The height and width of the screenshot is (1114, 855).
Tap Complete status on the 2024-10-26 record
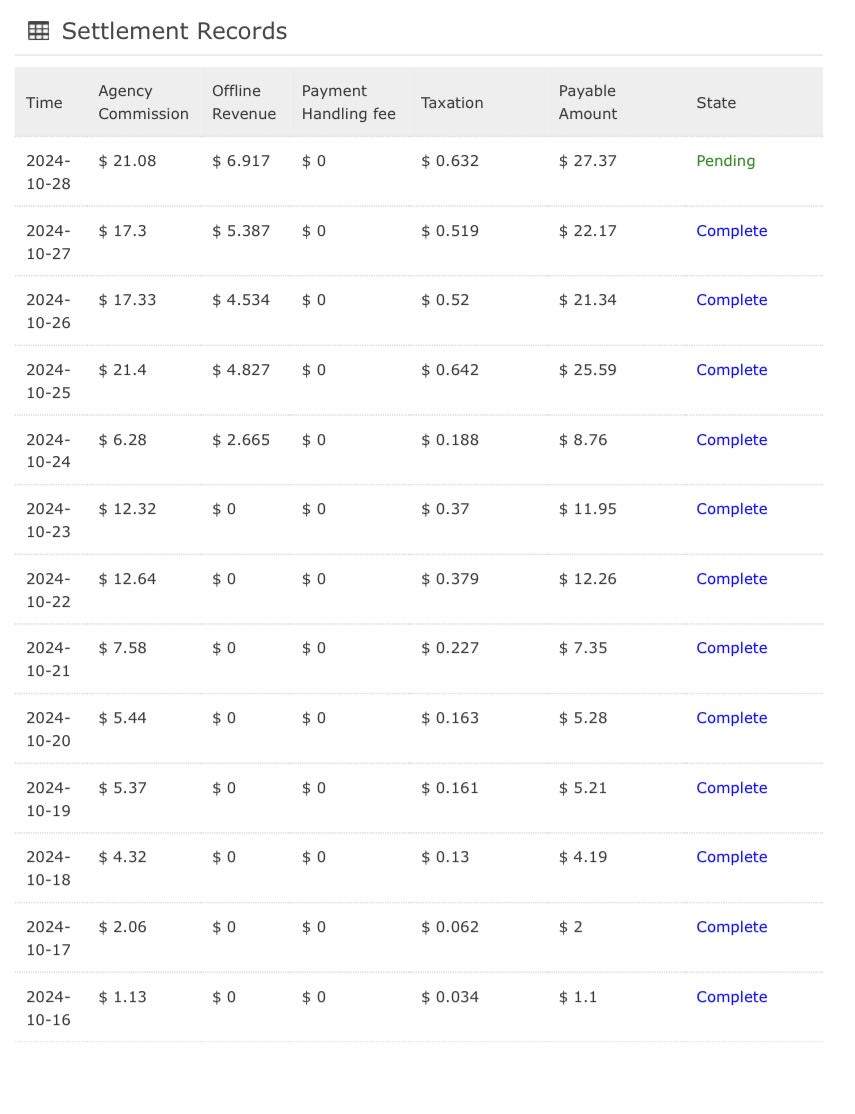pos(731,300)
